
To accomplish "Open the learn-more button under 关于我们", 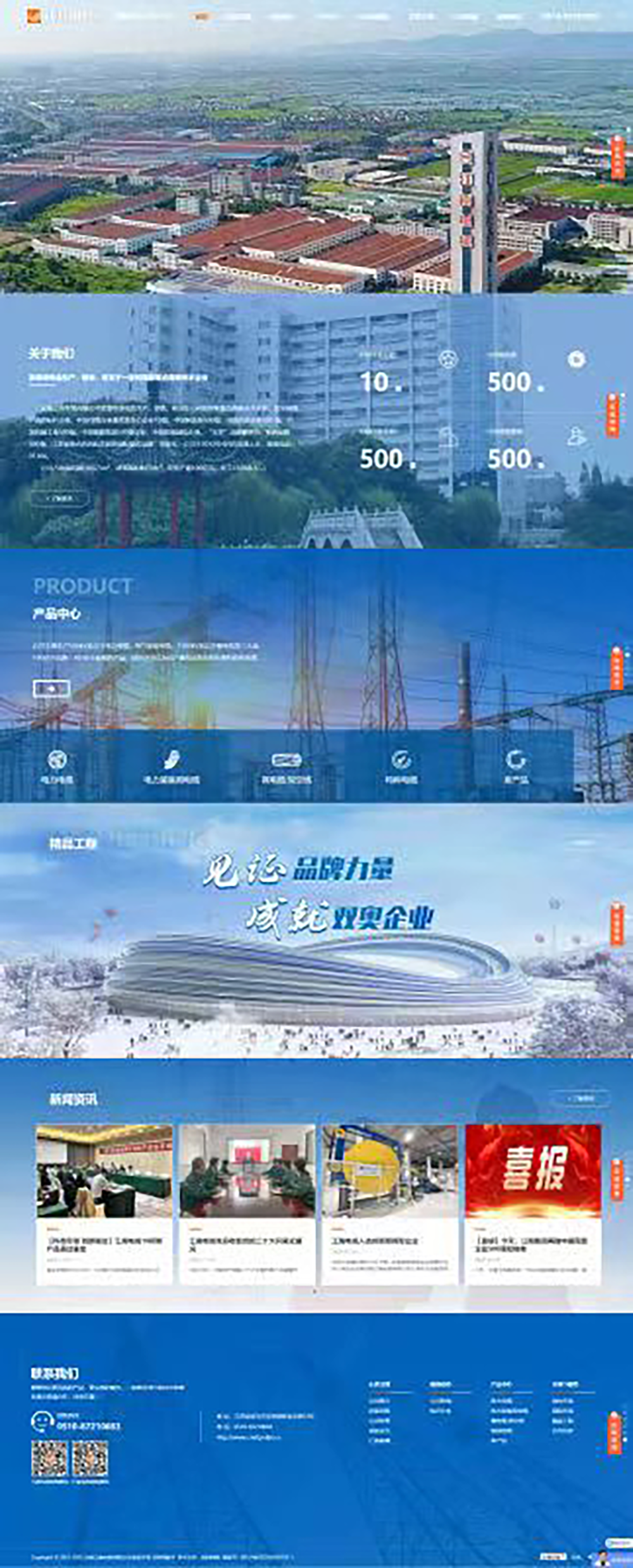I will pos(60,498).
